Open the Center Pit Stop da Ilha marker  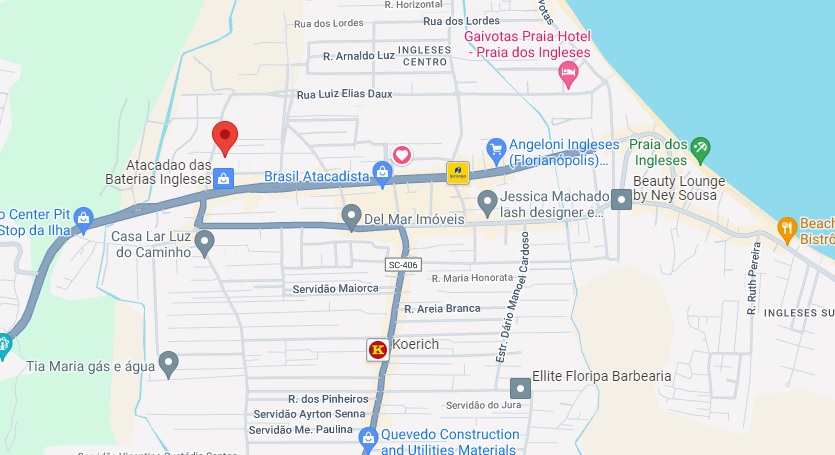coord(83,217)
